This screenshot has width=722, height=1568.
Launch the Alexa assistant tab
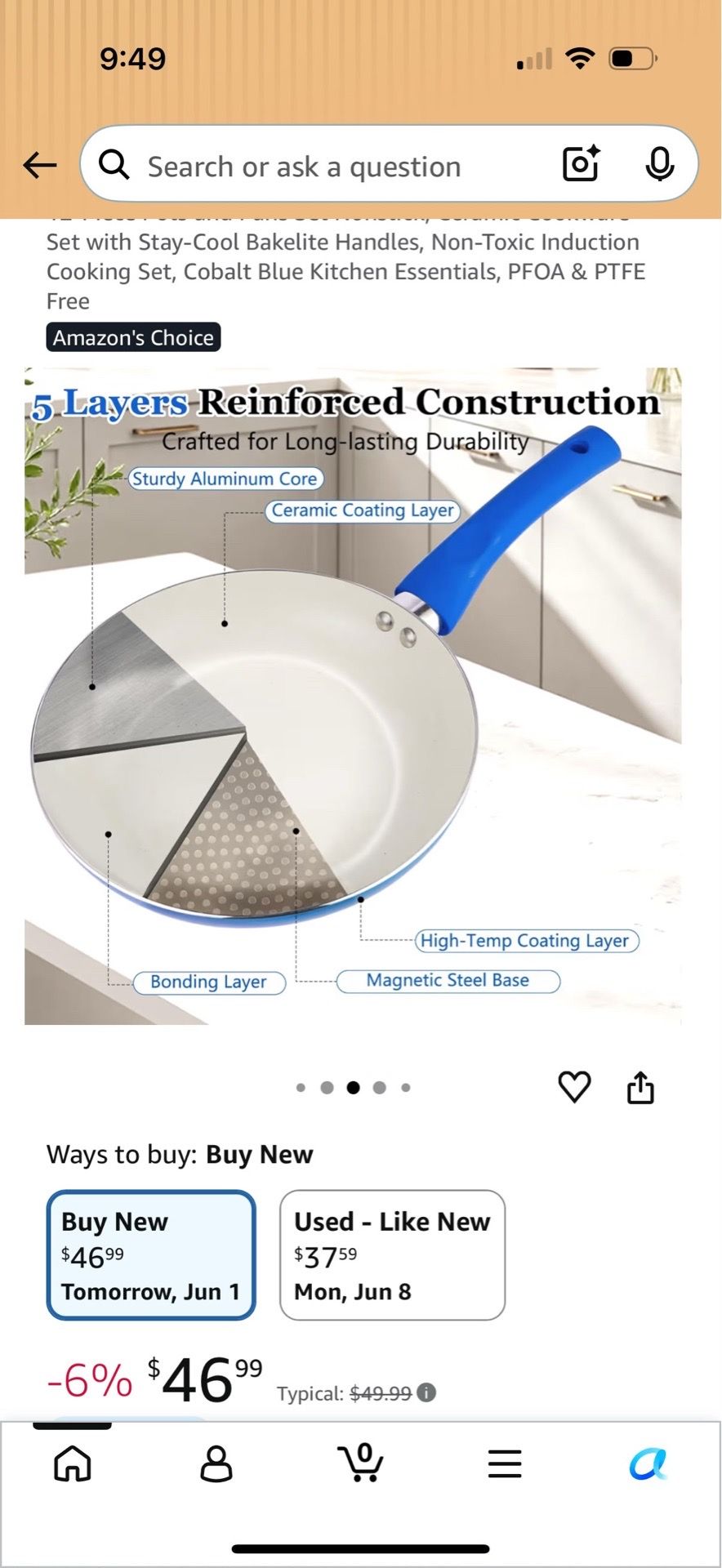click(x=648, y=1463)
